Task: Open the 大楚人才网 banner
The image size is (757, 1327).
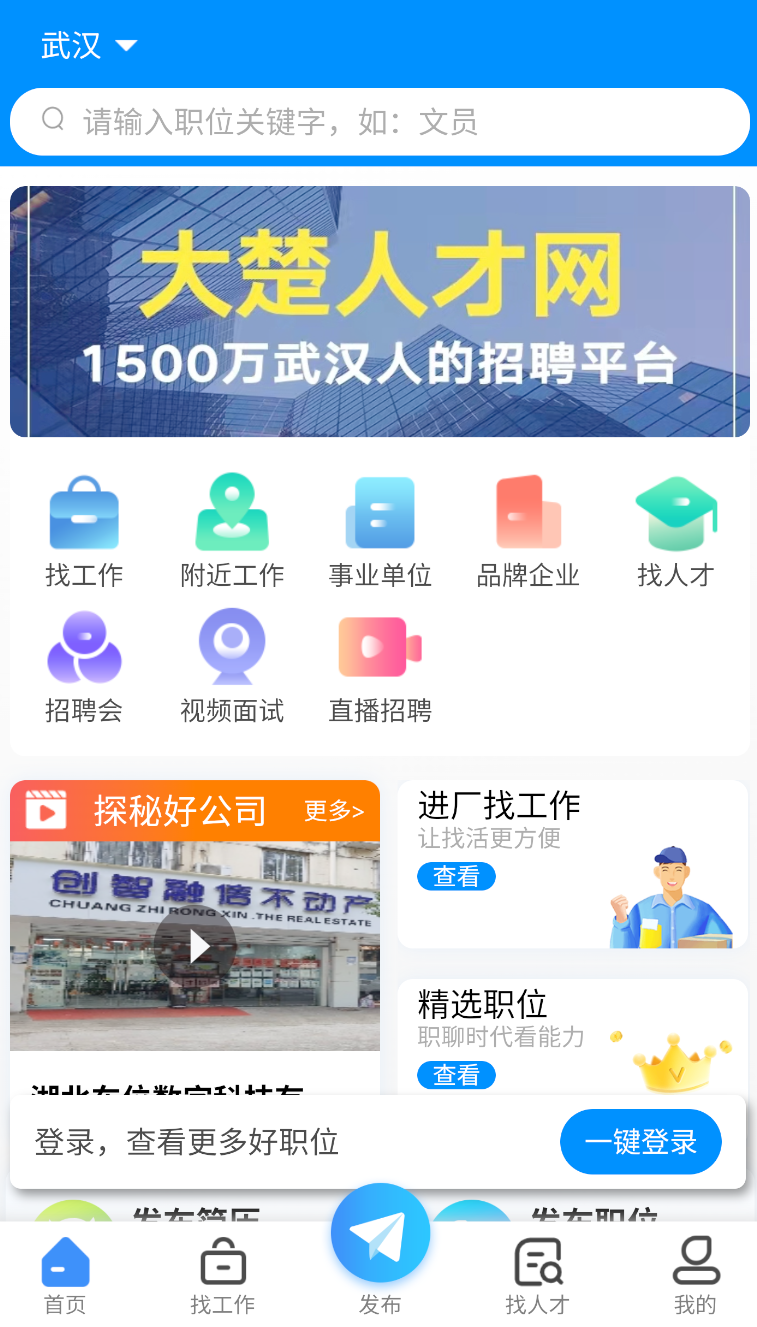Action: point(380,311)
